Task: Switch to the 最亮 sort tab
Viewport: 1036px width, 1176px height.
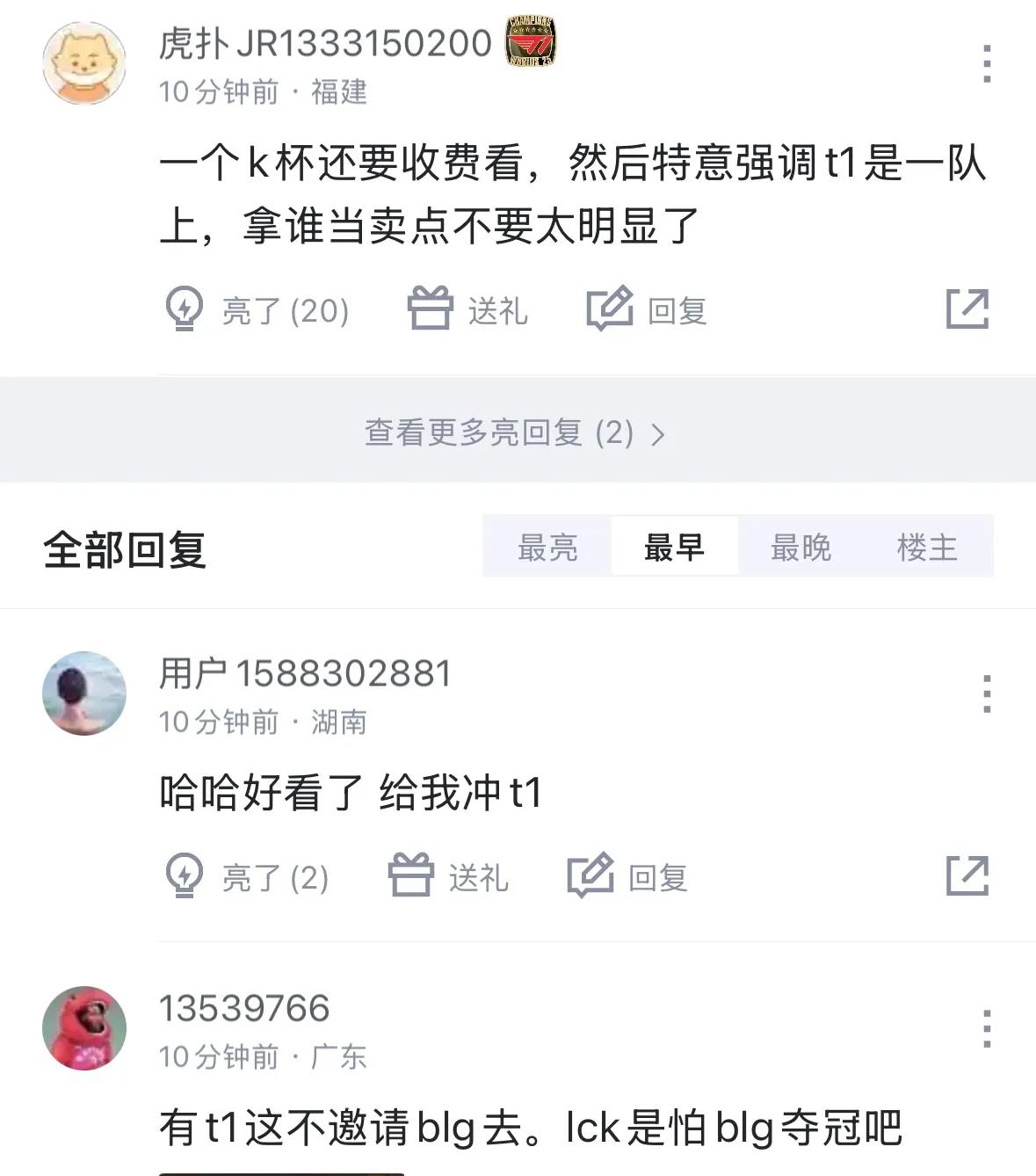Action: 547,548
